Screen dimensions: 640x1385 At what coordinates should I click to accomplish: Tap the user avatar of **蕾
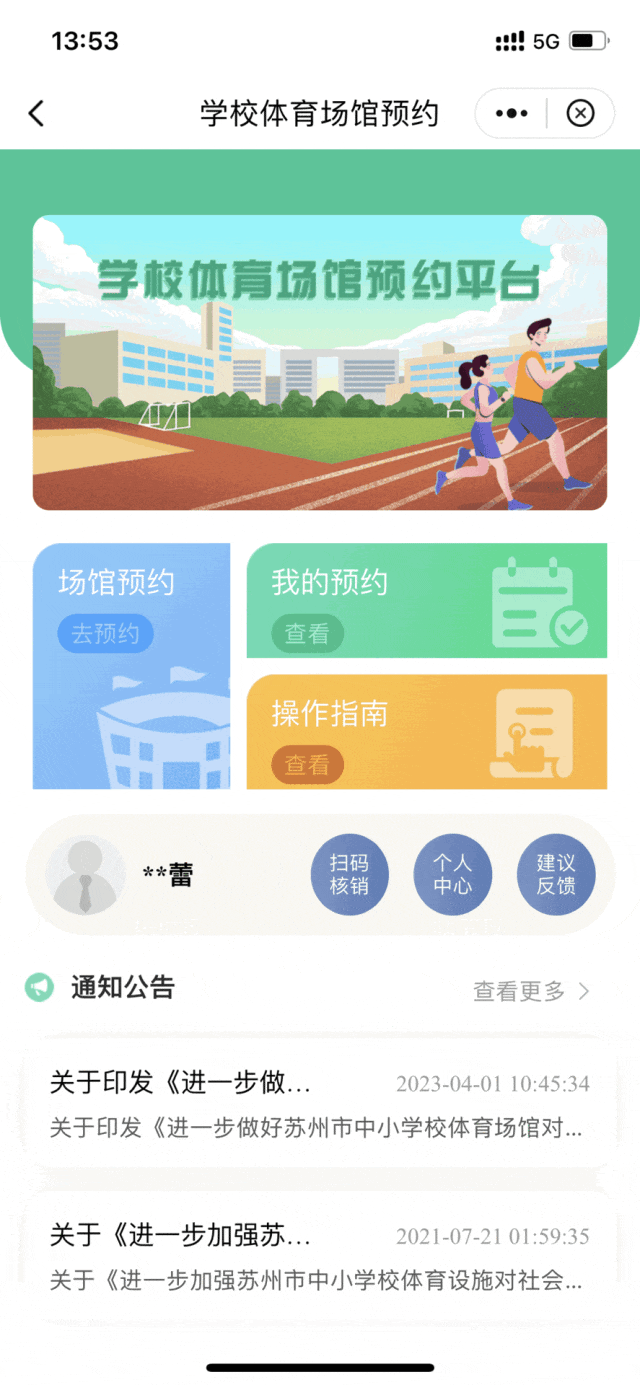(x=85, y=876)
